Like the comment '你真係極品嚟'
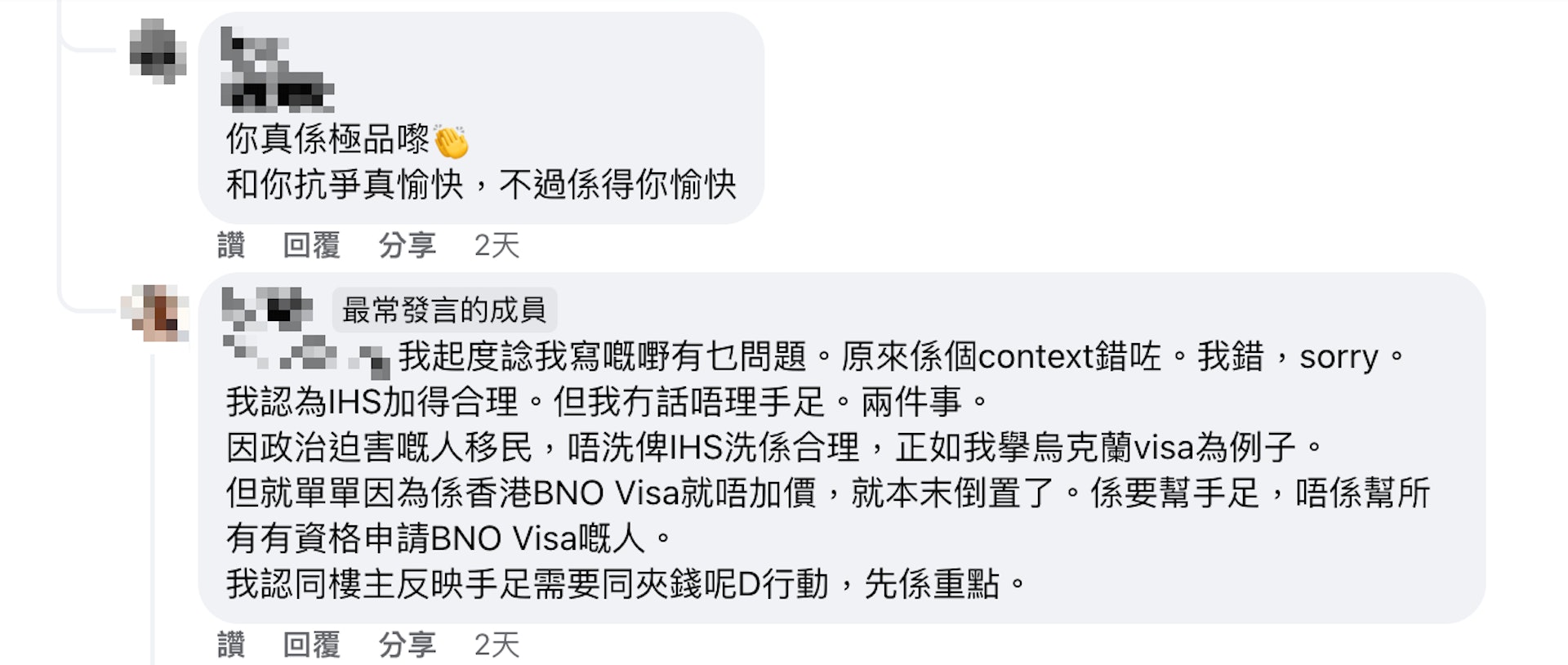Screen dimensions: 1568x665 [231, 245]
